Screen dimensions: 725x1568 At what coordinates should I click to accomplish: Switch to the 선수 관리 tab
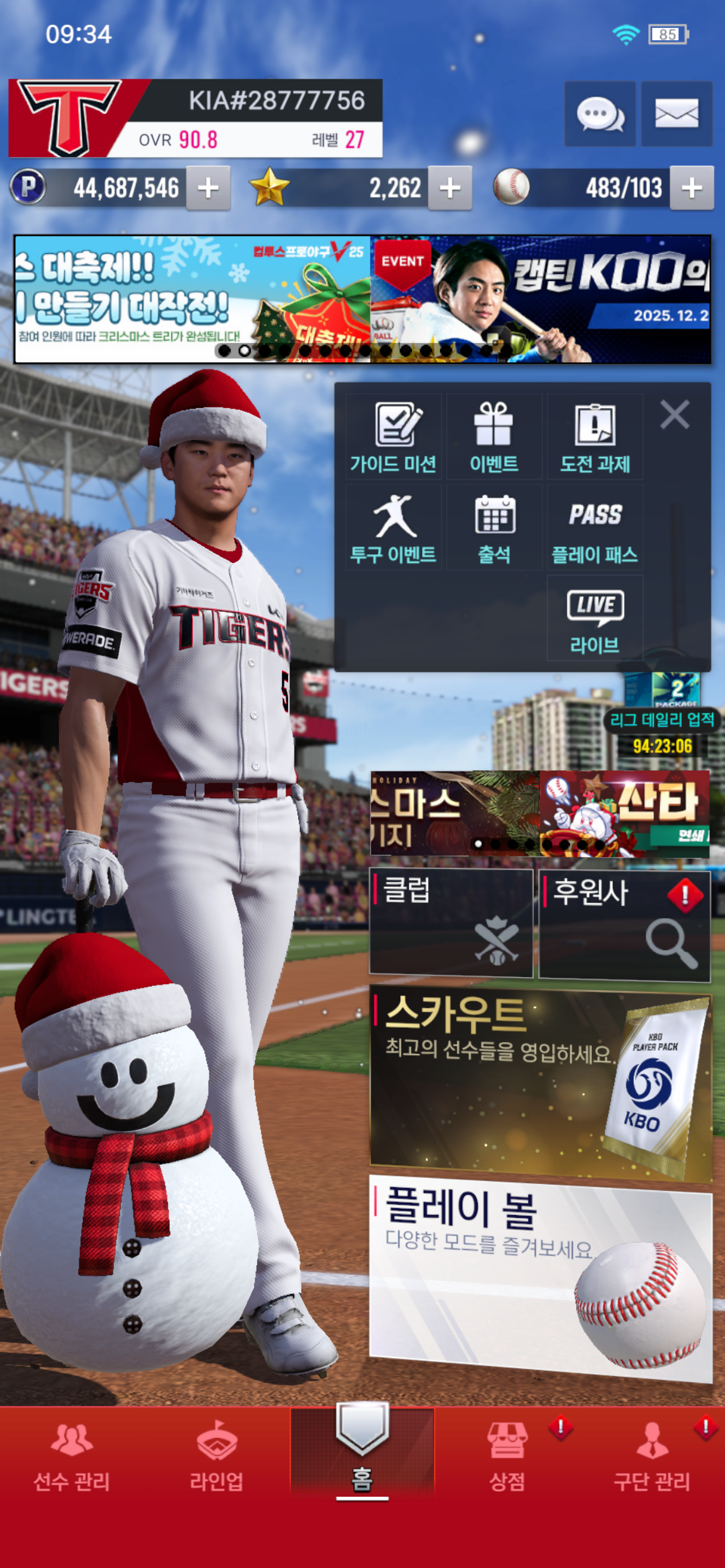click(x=72, y=1455)
